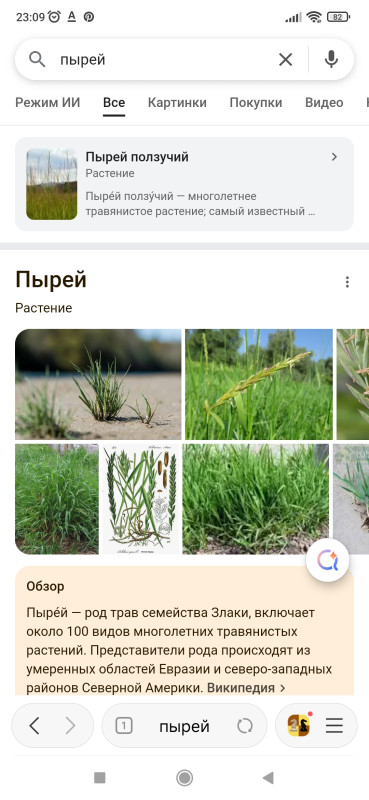Viewport: 369px width, 800px height.
Task: Go back with the browser back arrow
Action: (34, 726)
